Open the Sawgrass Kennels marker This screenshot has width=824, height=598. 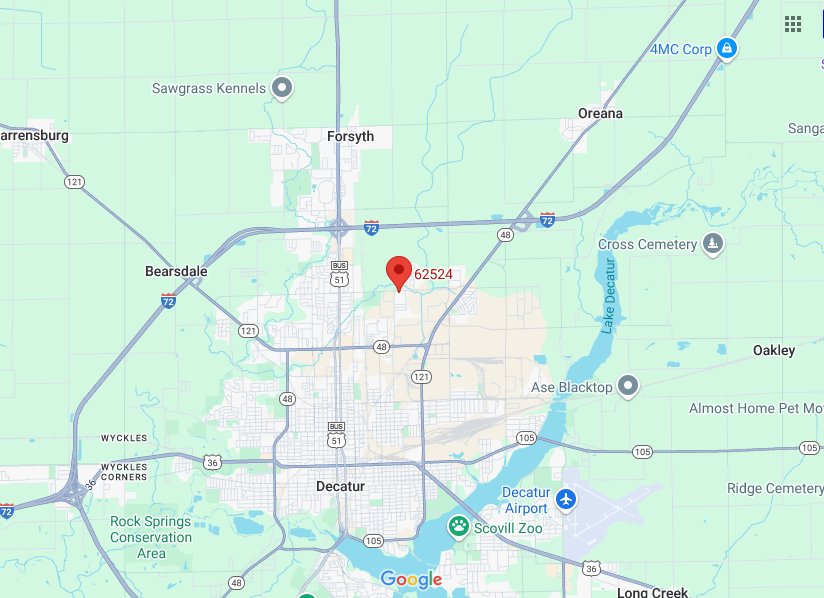point(283,88)
